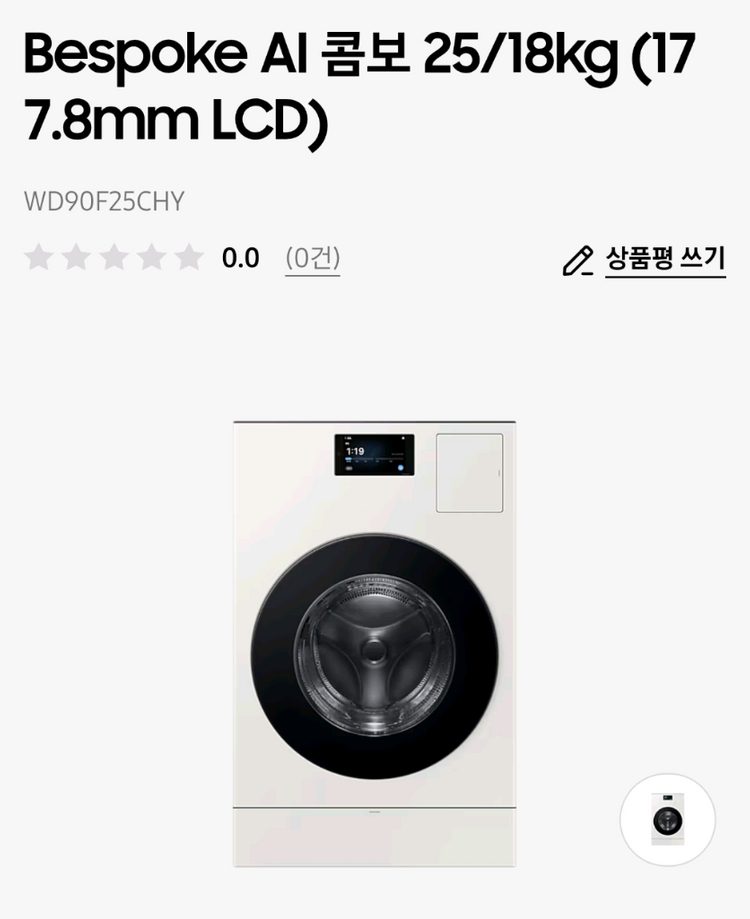Open the (0건) review count link

pos(312,258)
